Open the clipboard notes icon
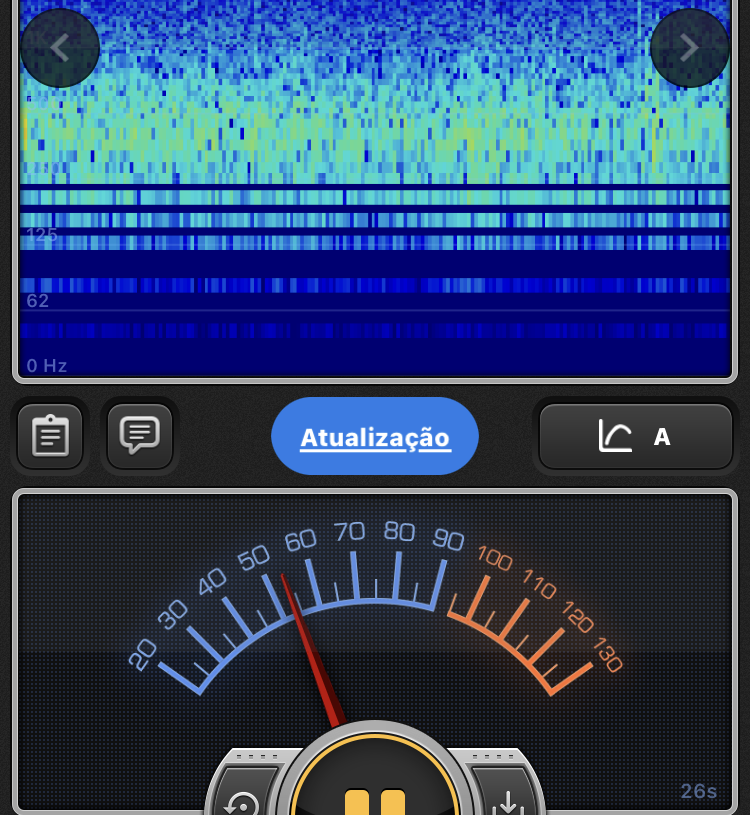This screenshot has height=815, width=750. pos(50,436)
